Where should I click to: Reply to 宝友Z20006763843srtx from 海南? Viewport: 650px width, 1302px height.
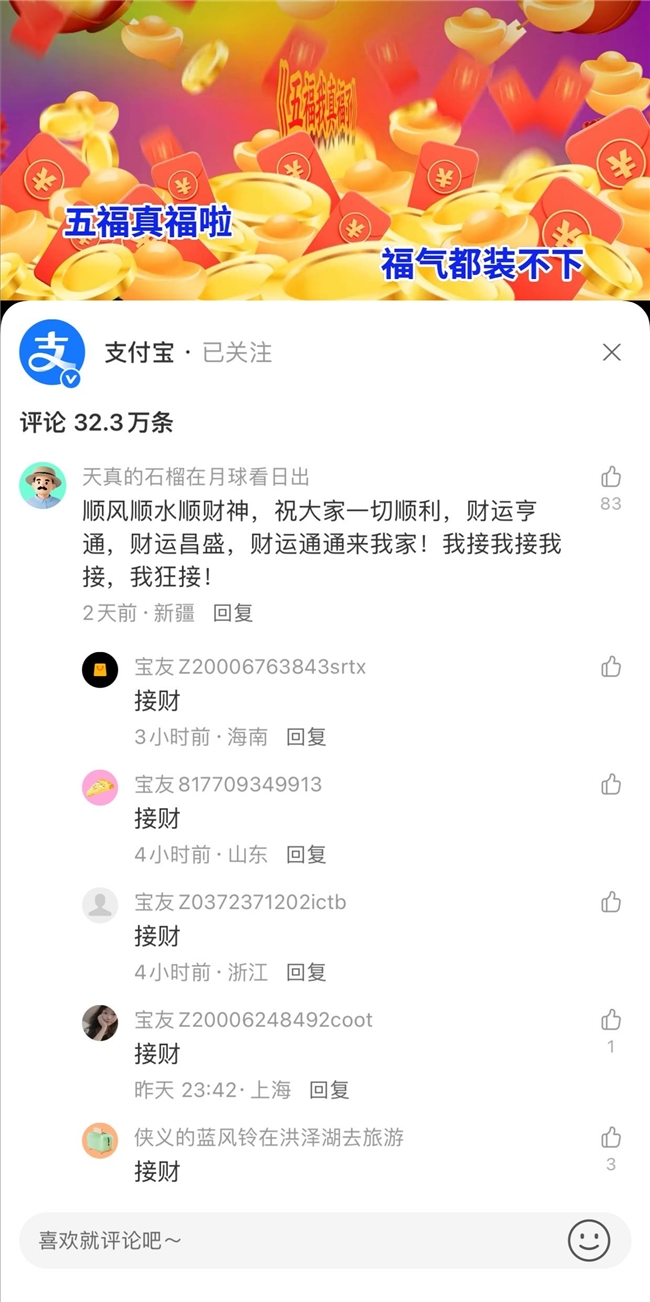coord(306,737)
